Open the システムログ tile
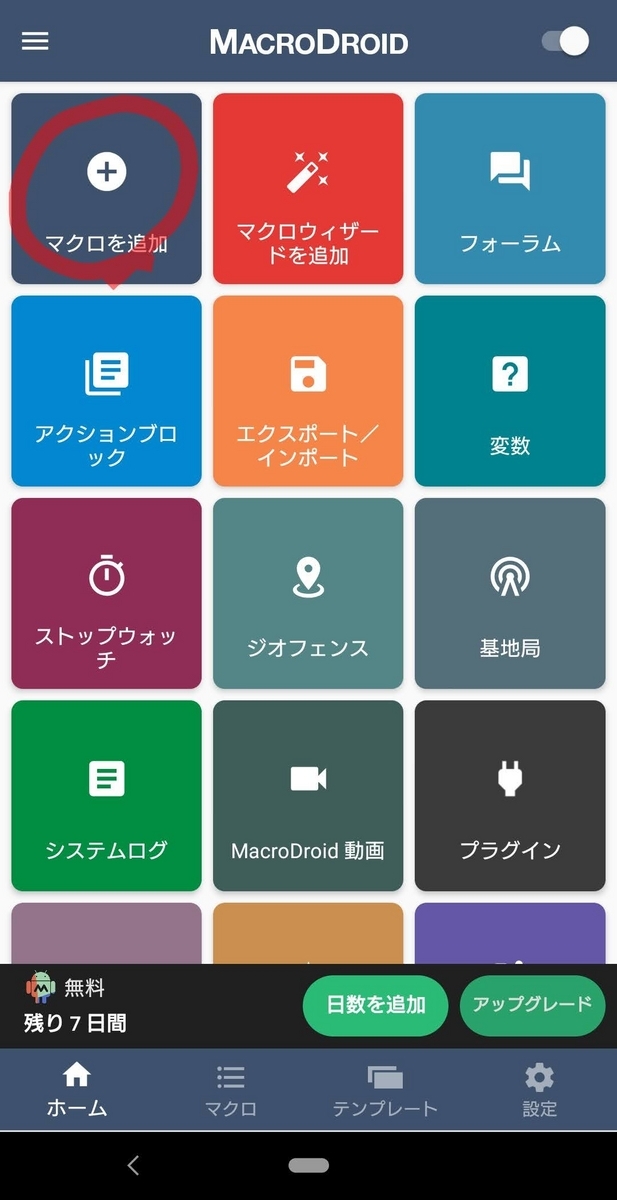 click(x=106, y=796)
